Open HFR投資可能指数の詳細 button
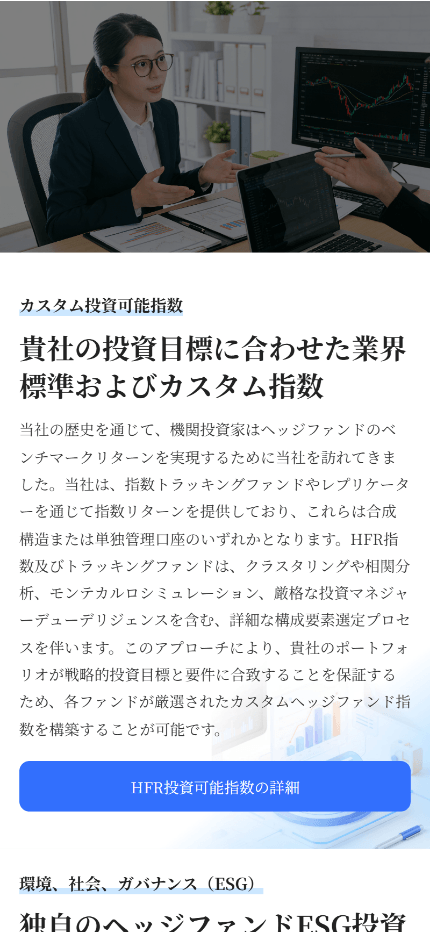The width and height of the screenshot is (430, 932). (x=215, y=786)
